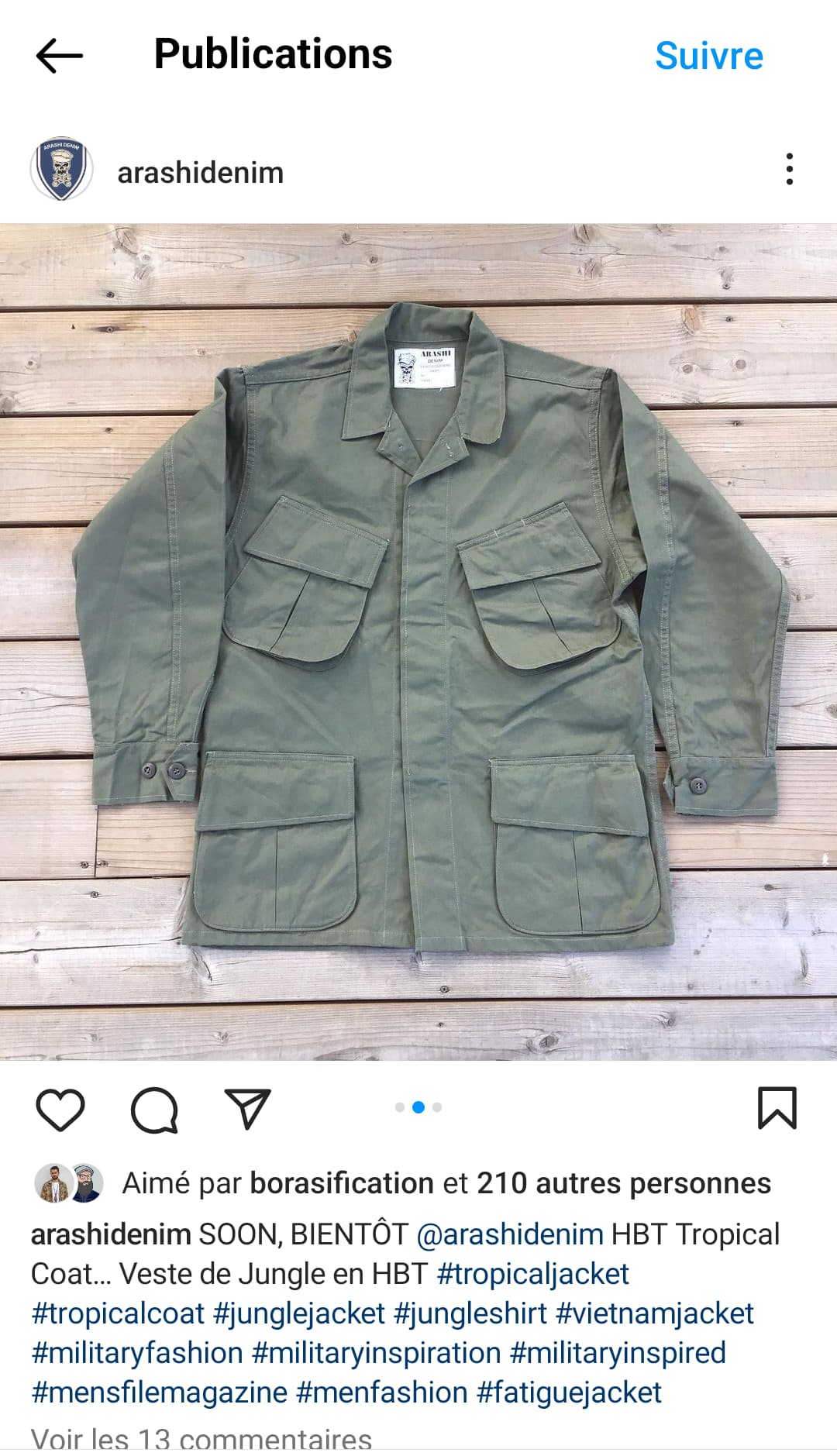Like the jungle jacket post

point(60,1110)
